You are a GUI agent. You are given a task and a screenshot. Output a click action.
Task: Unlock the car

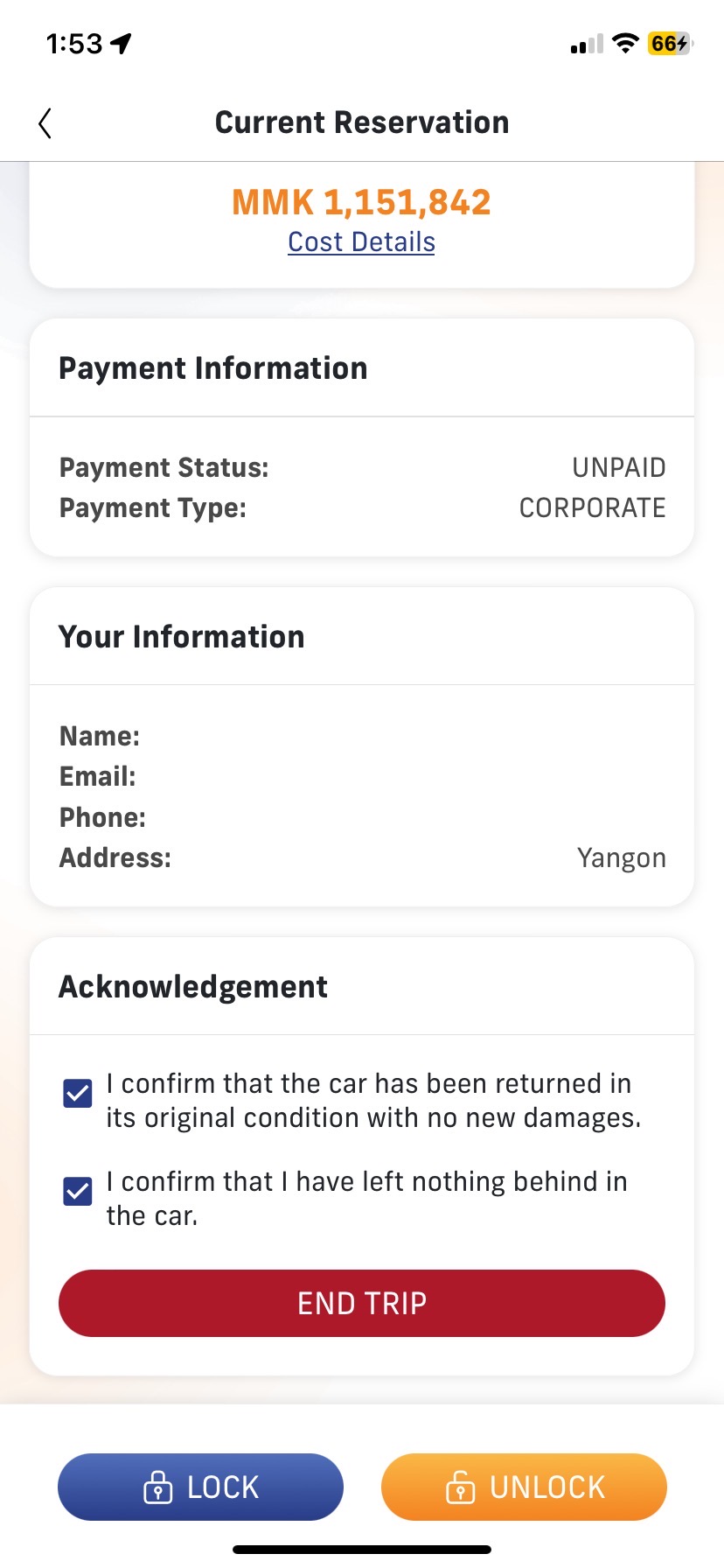click(x=524, y=1487)
